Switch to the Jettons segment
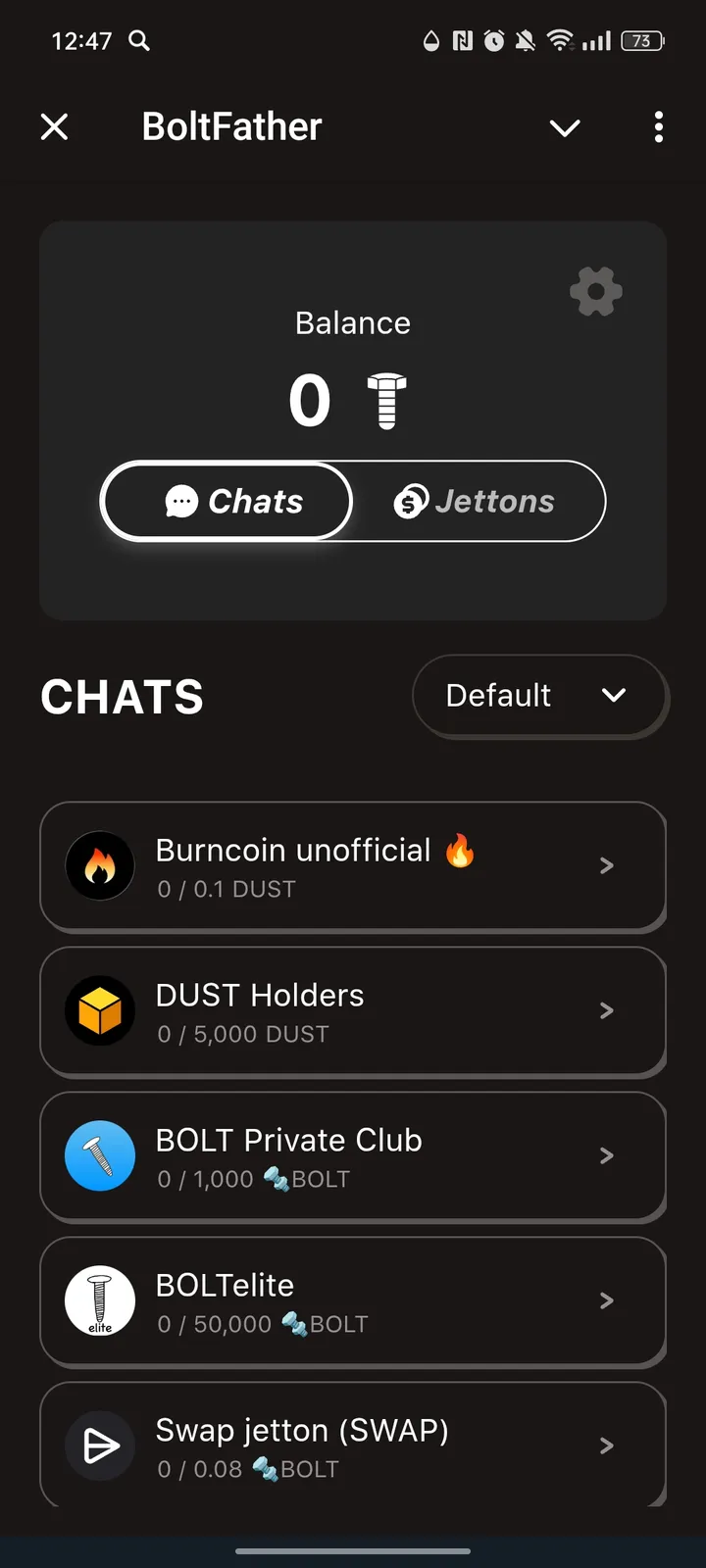The image size is (706, 1568). [478, 501]
